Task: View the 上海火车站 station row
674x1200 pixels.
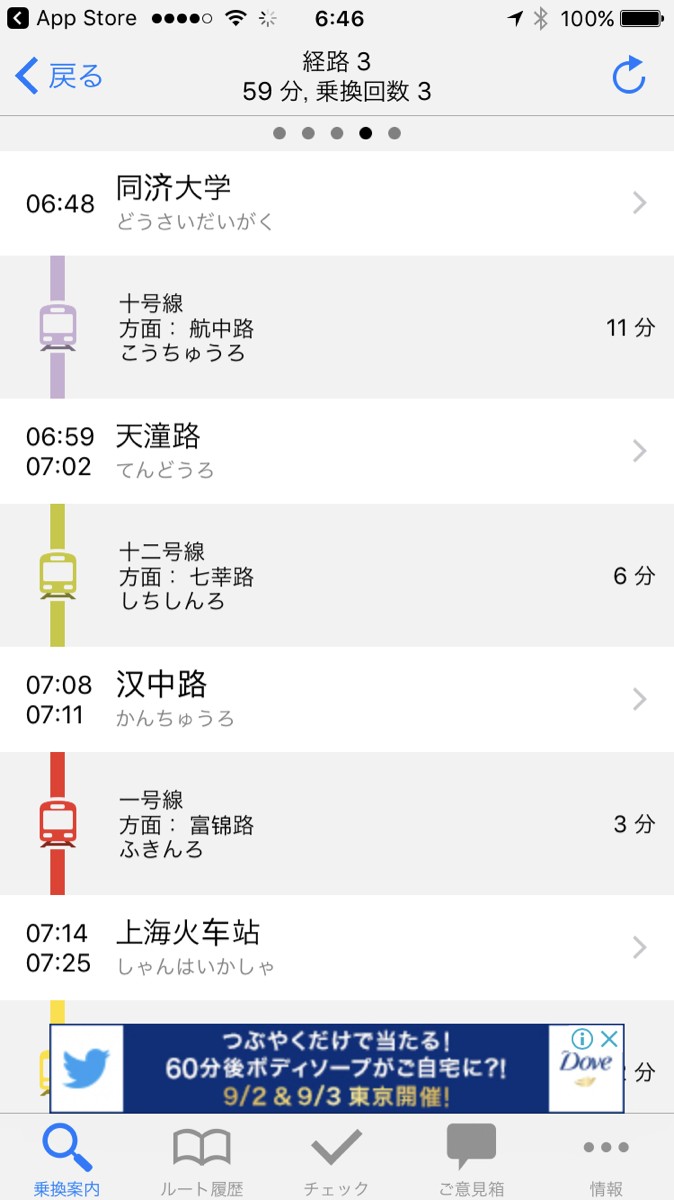Action: [336, 947]
